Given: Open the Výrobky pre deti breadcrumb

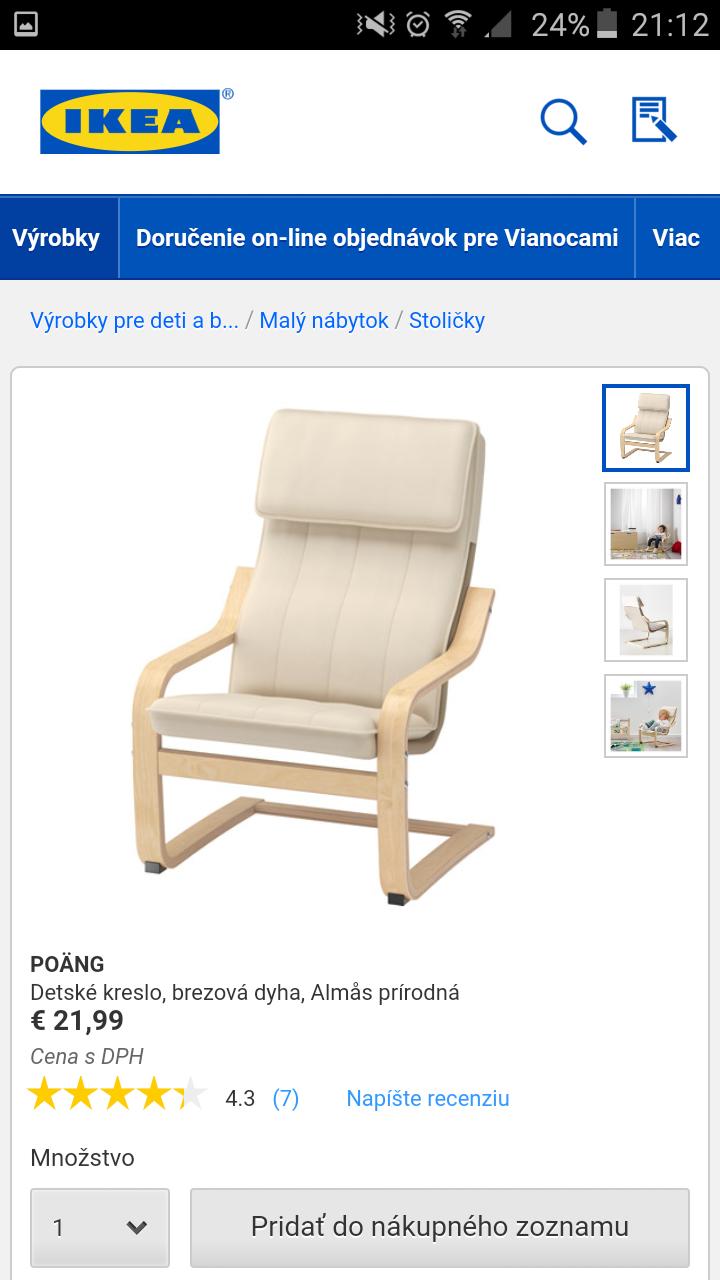Looking at the screenshot, I should point(134,320).
